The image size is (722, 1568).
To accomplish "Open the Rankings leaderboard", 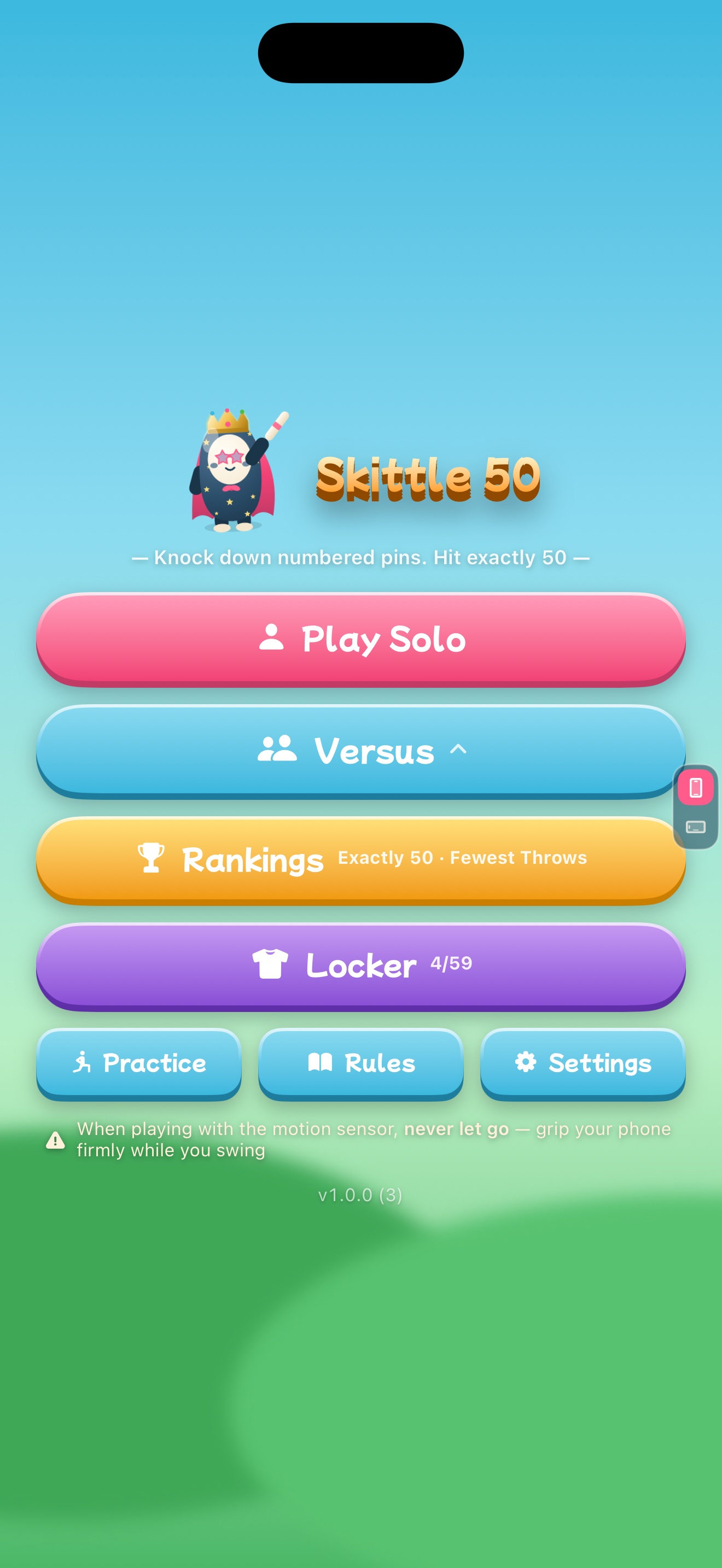I will click(x=360, y=859).
